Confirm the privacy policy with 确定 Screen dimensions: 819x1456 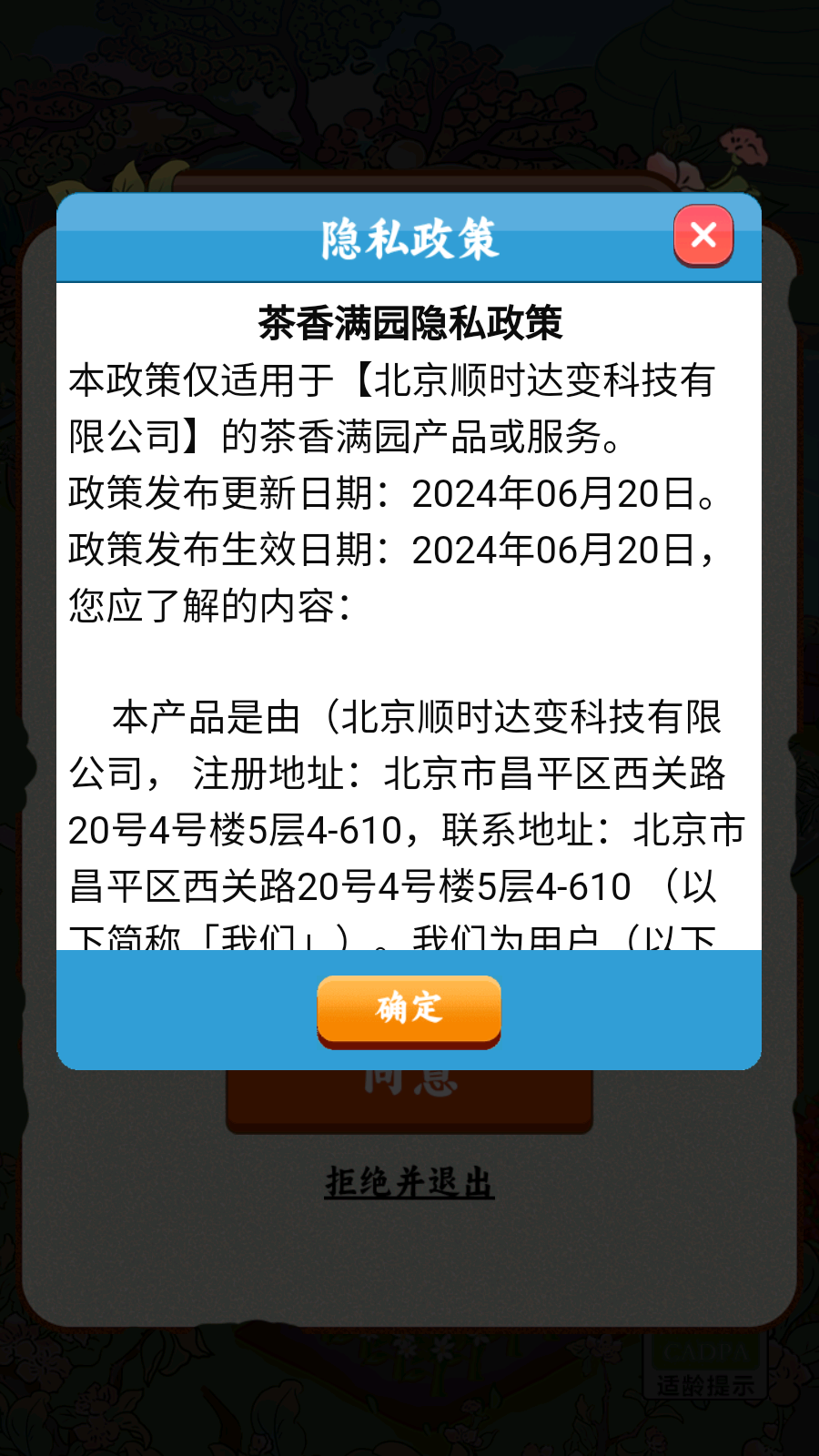coord(408,1008)
